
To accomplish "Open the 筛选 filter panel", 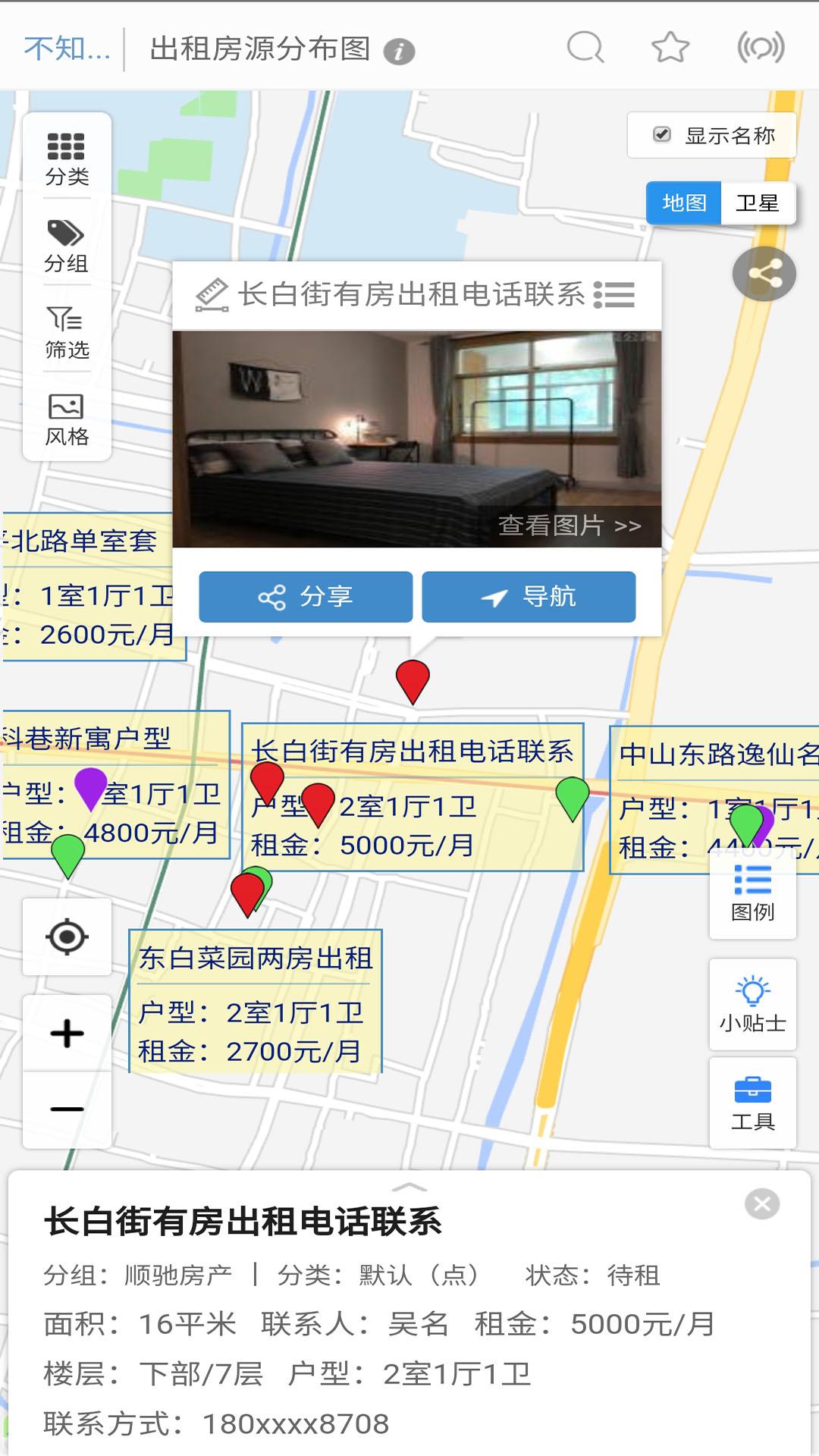I will pos(67,330).
